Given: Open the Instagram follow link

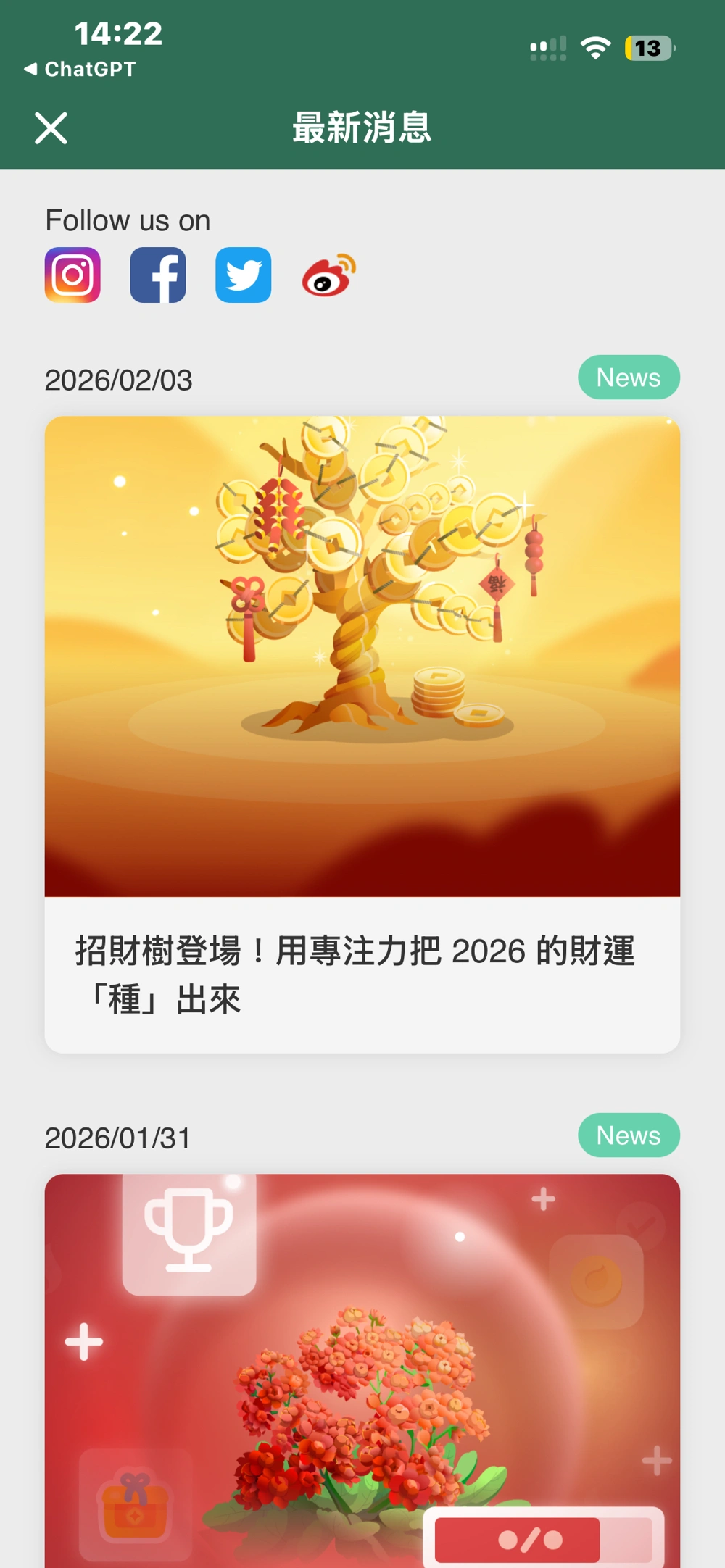Looking at the screenshot, I should pyautogui.click(x=72, y=275).
